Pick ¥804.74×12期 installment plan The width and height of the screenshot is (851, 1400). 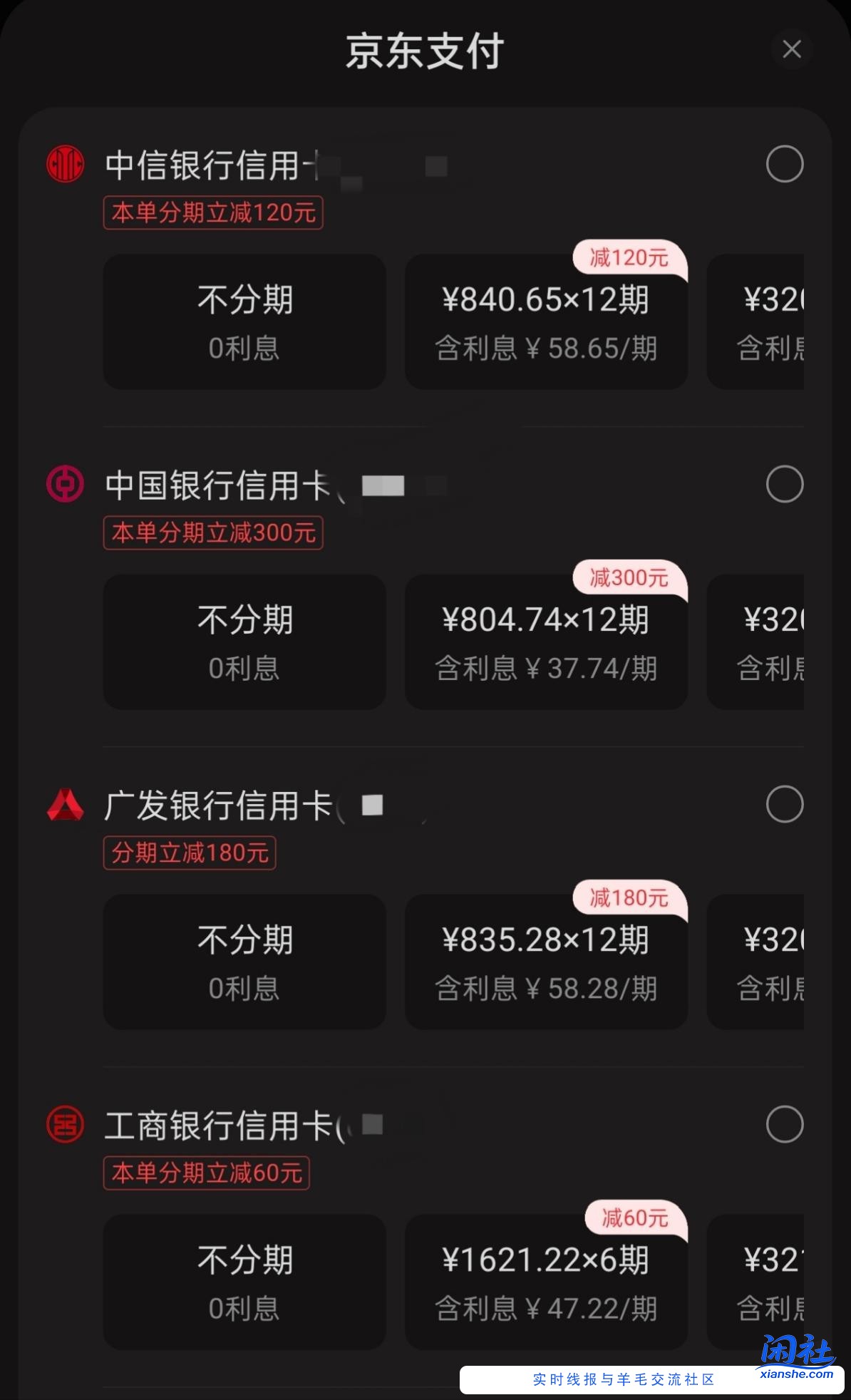[x=546, y=642]
